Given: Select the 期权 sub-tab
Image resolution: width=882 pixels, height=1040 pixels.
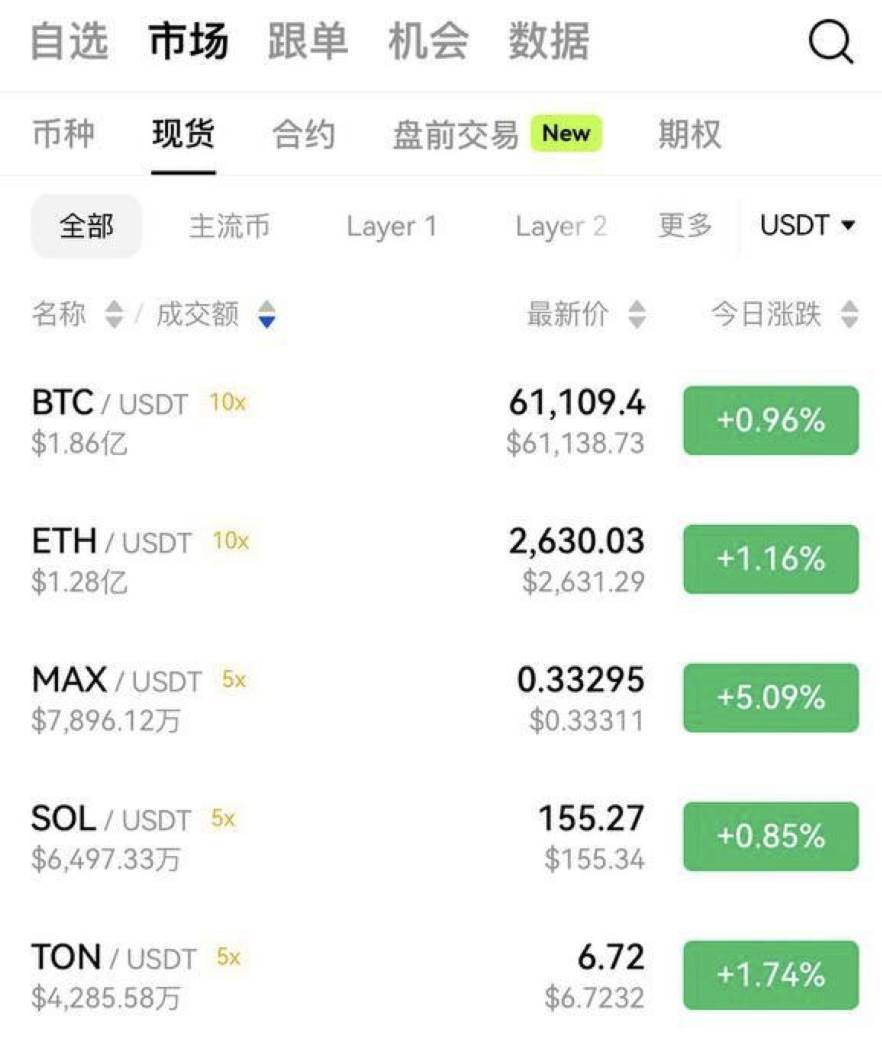Looking at the screenshot, I should tap(689, 134).
